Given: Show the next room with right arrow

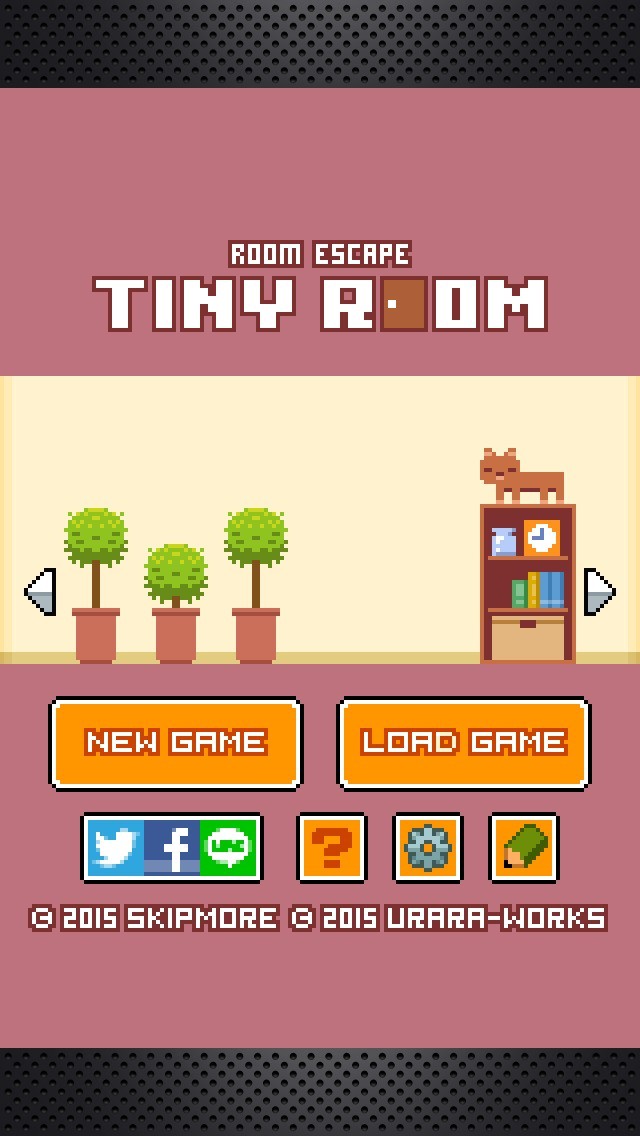Looking at the screenshot, I should tap(600, 592).
